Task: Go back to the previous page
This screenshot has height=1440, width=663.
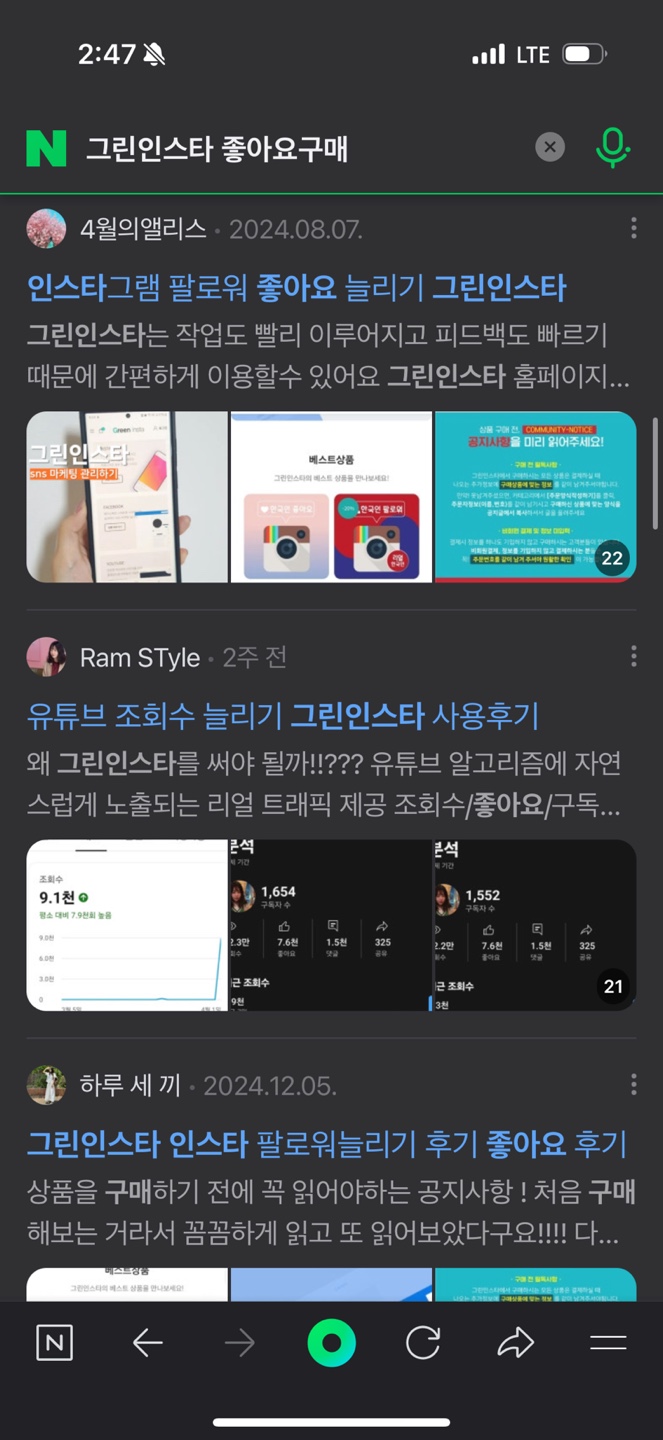Action: pos(147,1343)
